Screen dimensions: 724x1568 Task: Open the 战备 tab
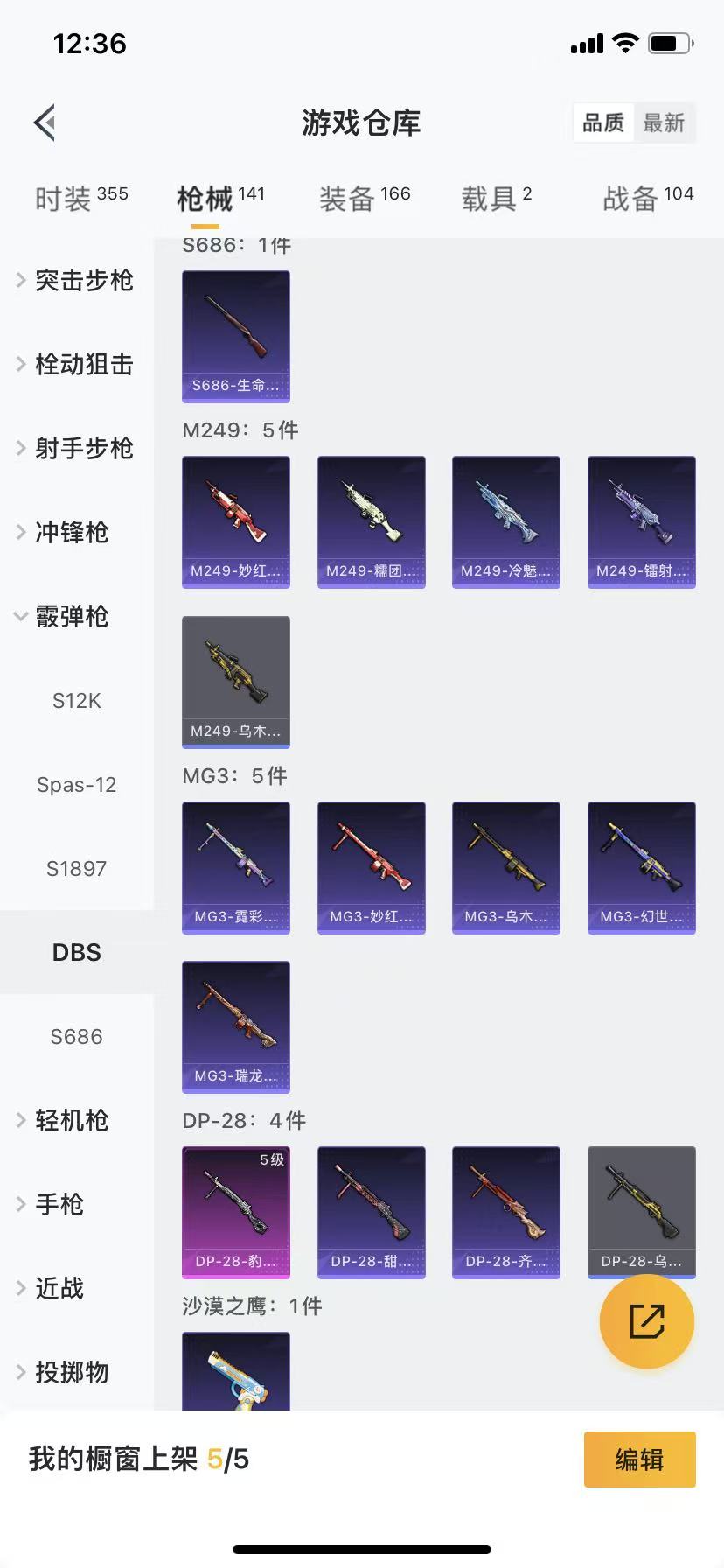(648, 199)
